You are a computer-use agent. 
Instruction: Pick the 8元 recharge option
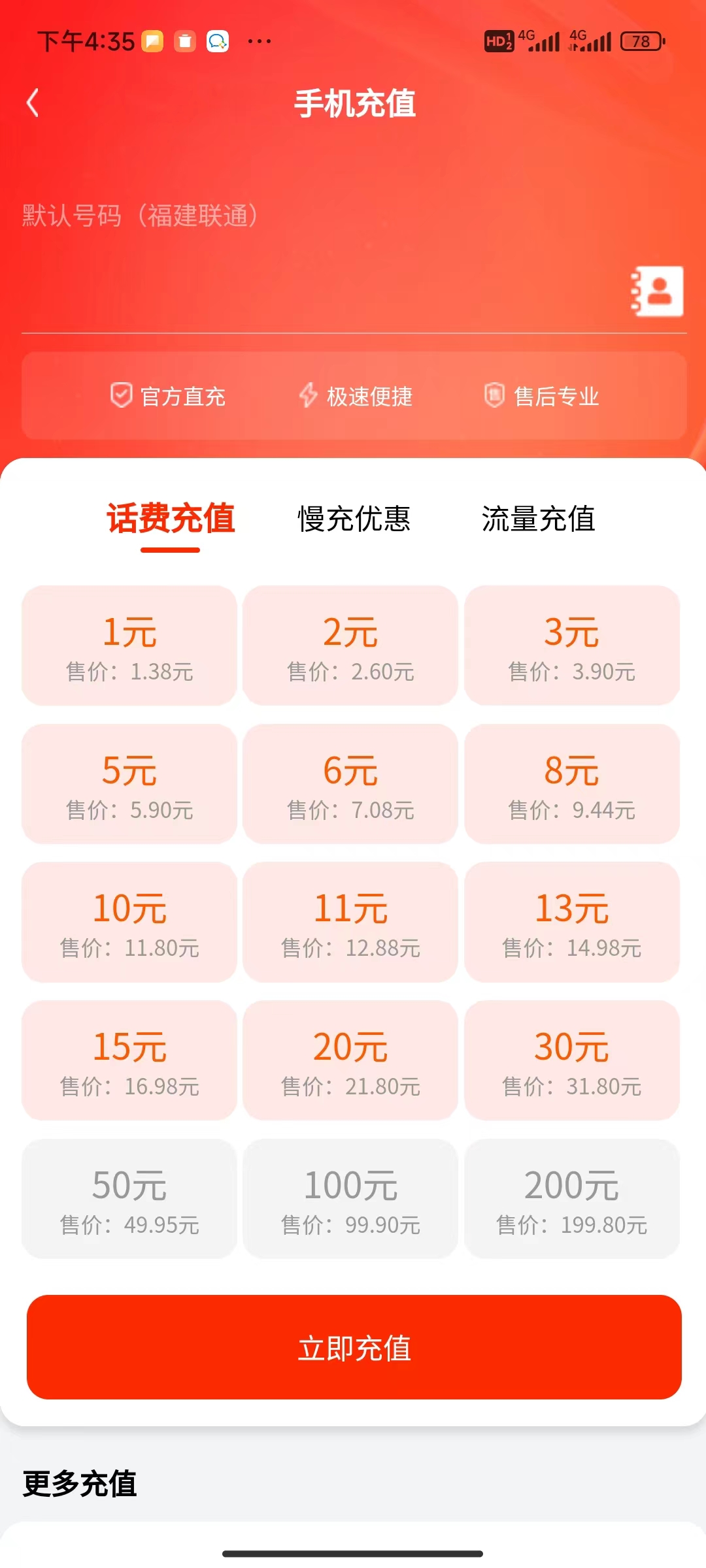tap(572, 784)
